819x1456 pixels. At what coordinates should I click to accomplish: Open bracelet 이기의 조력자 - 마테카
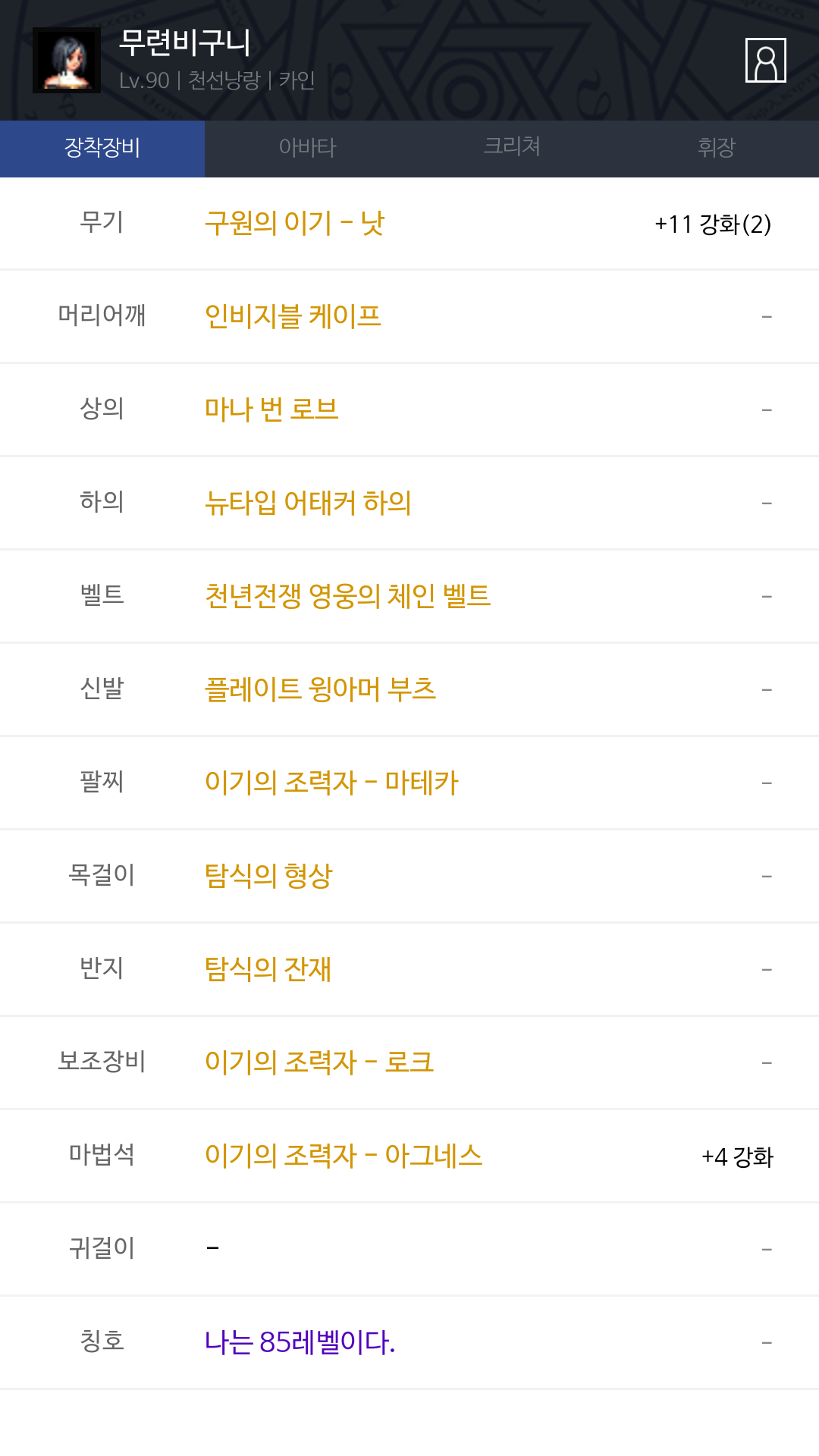click(x=331, y=783)
